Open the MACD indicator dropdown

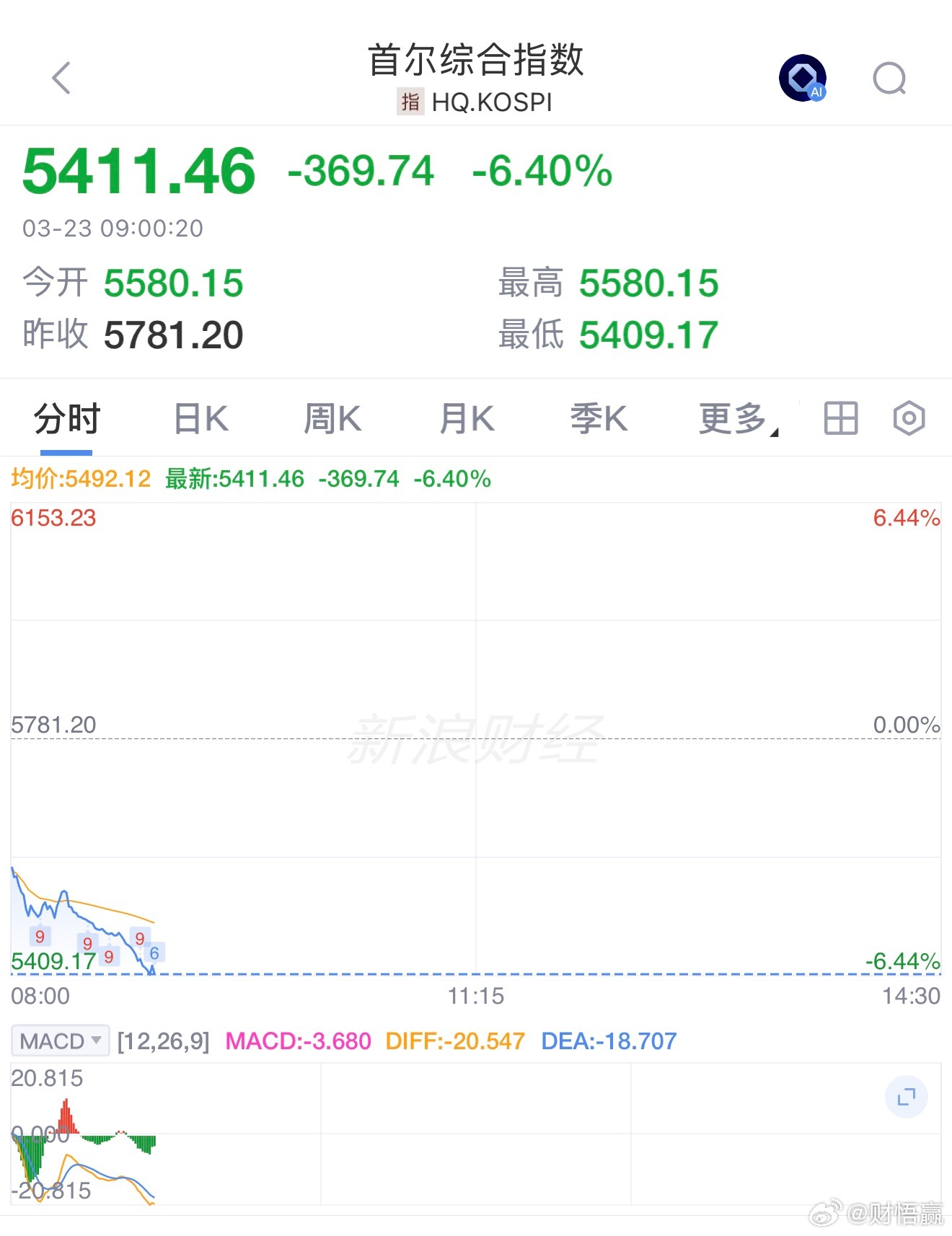click(61, 1041)
